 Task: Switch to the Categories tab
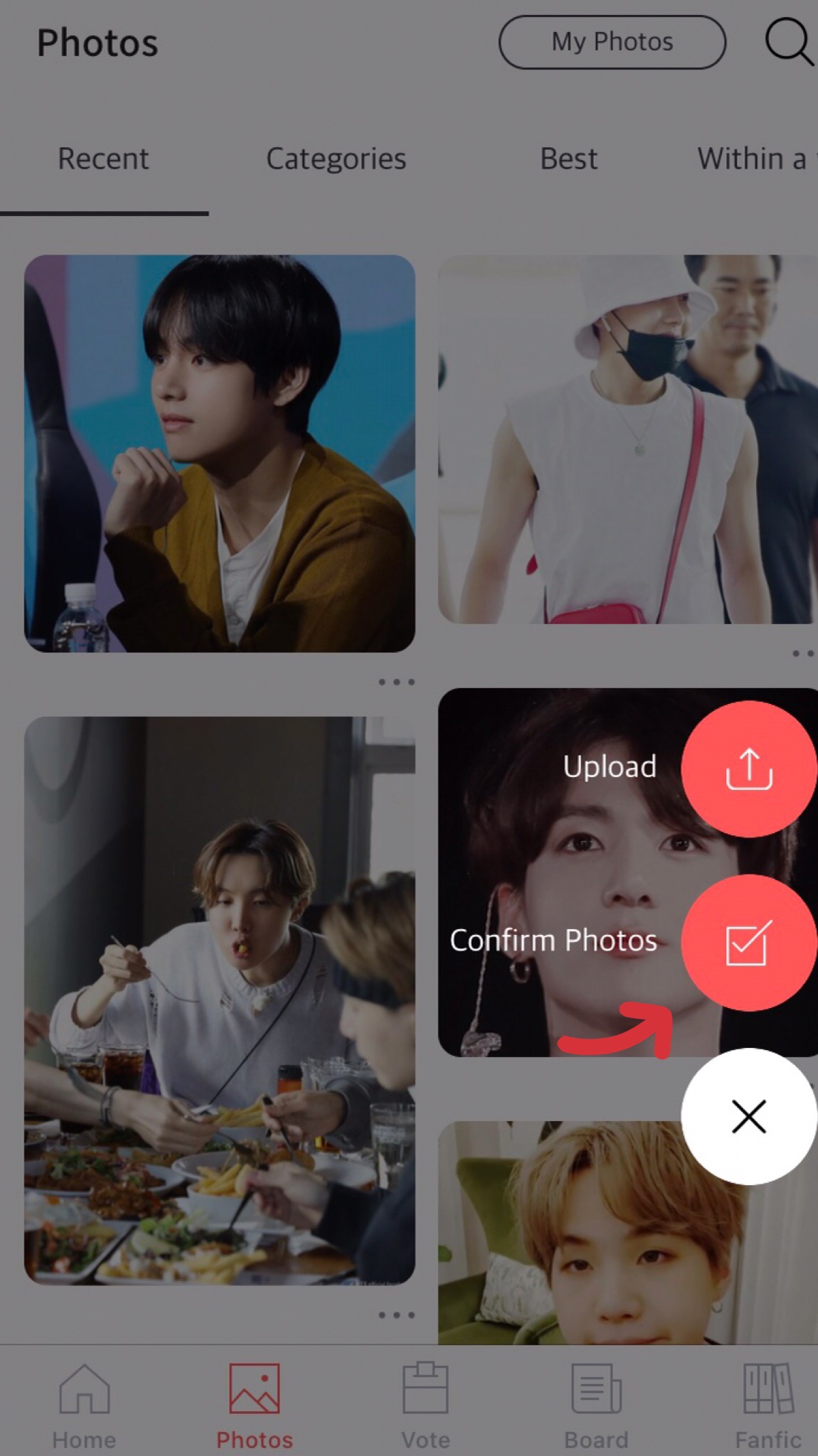pos(336,159)
